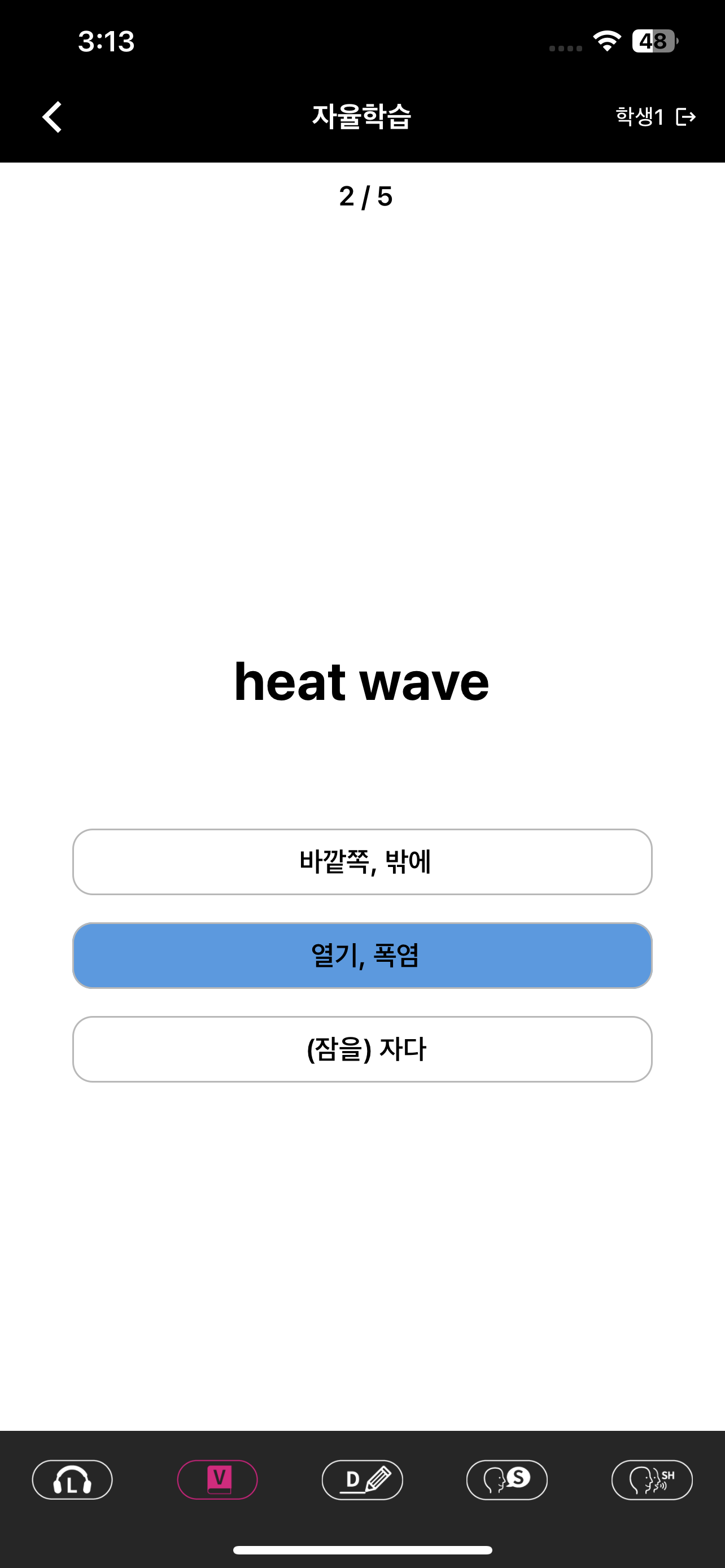Open the S speaking tab
The image size is (725, 1568).
(x=507, y=1479)
